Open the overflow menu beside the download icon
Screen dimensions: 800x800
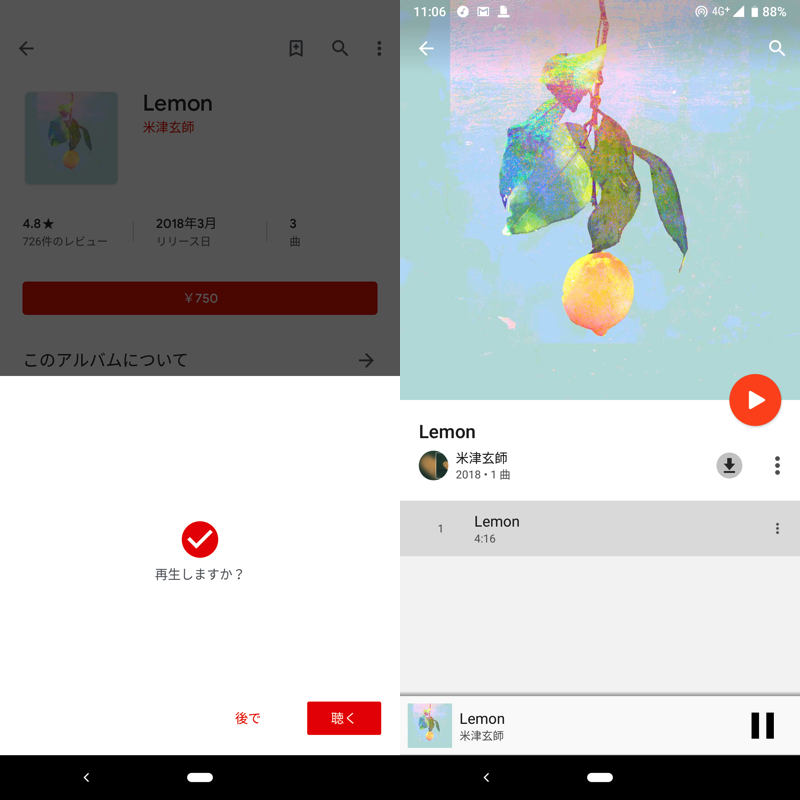point(777,465)
